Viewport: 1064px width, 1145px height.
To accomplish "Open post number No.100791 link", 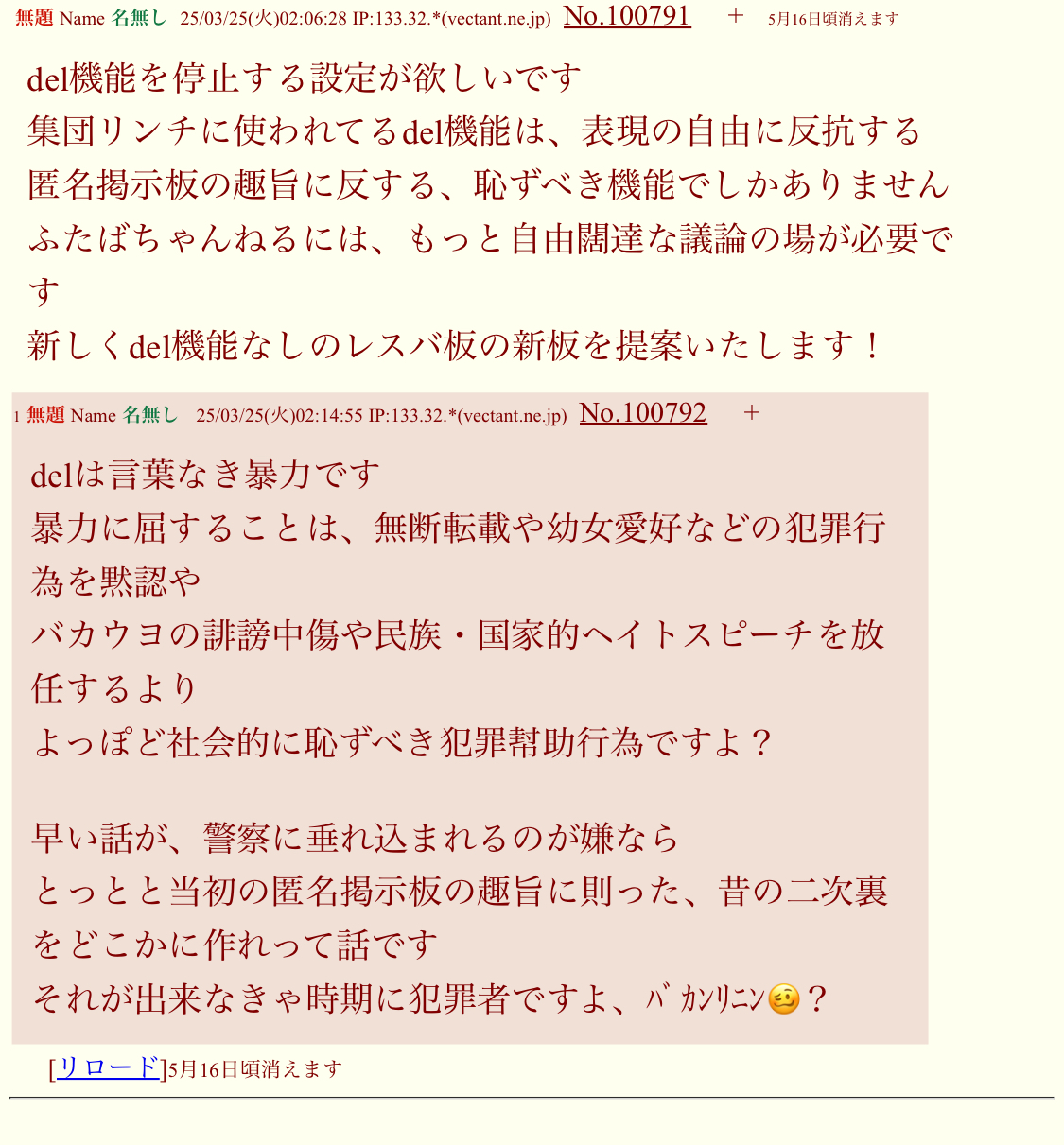I will pyautogui.click(x=626, y=17).
